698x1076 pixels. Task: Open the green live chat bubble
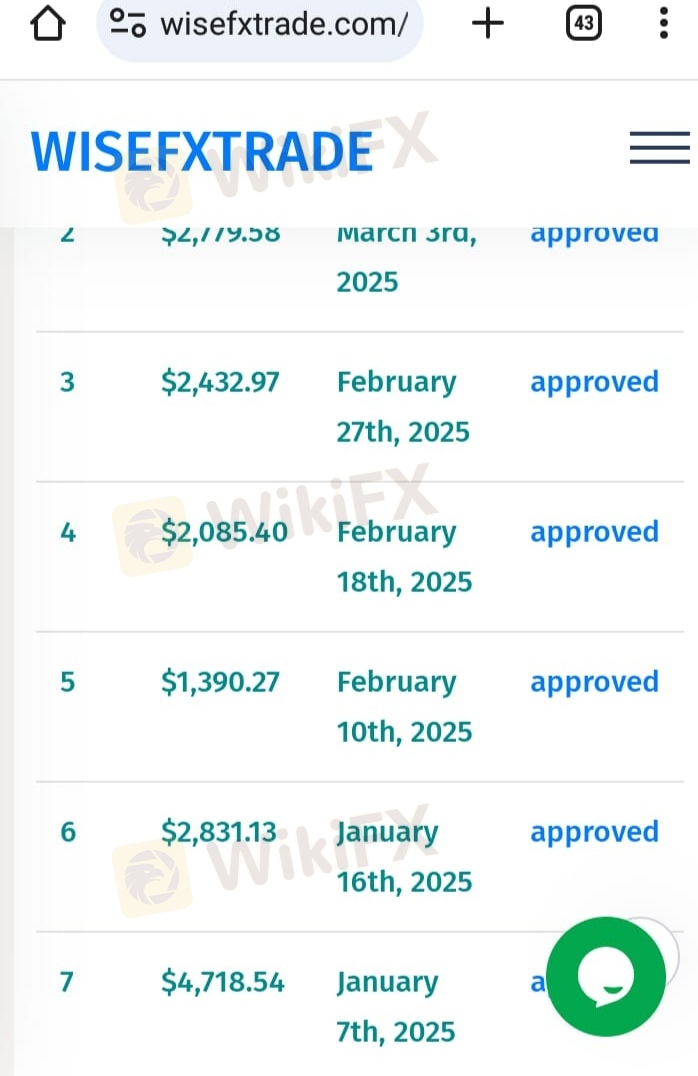pos(606,975)
